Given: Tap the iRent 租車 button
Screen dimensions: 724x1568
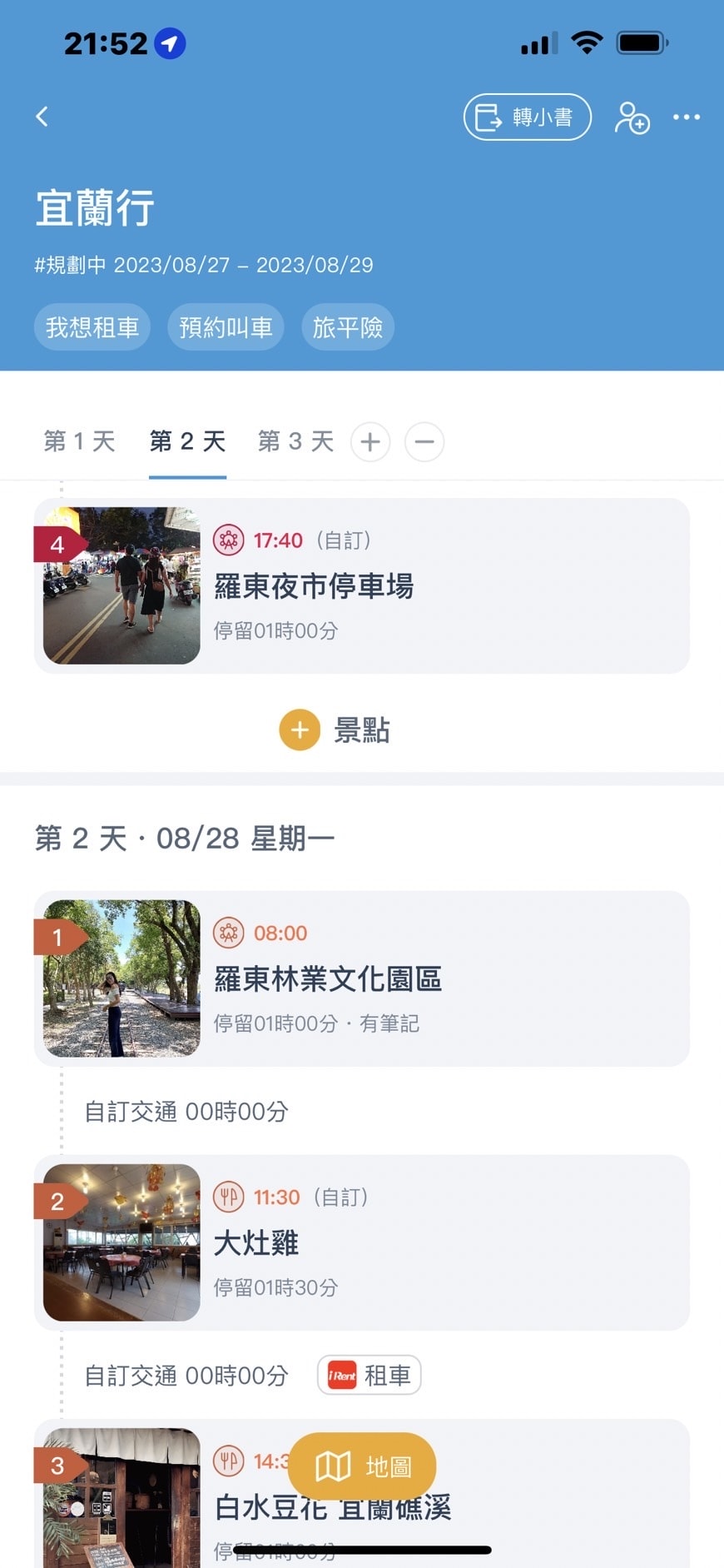Looking at the screenshot, I should coord(369,1375).
